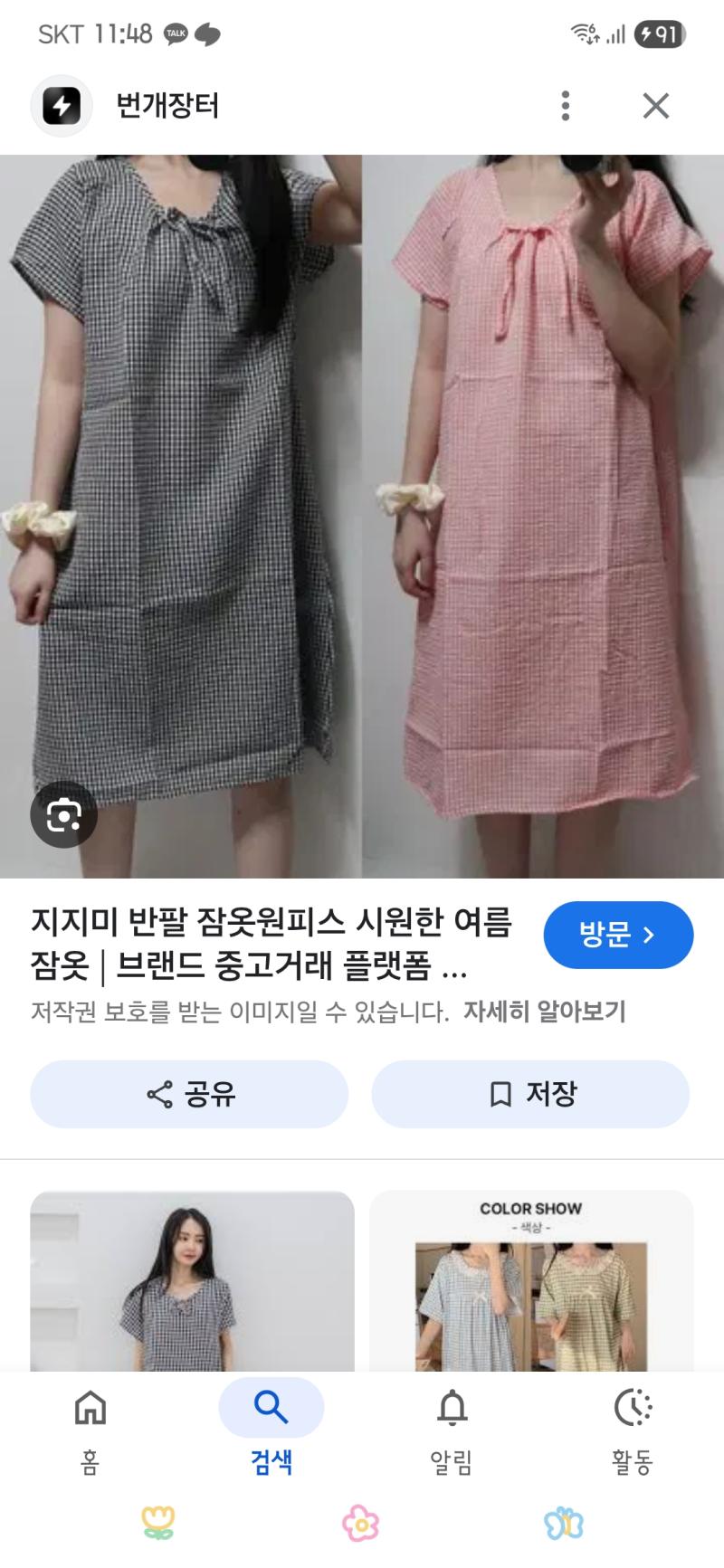Open the COLOR SHOW related image
The width and height of the screenshot is (724, 1568).
531,1280
